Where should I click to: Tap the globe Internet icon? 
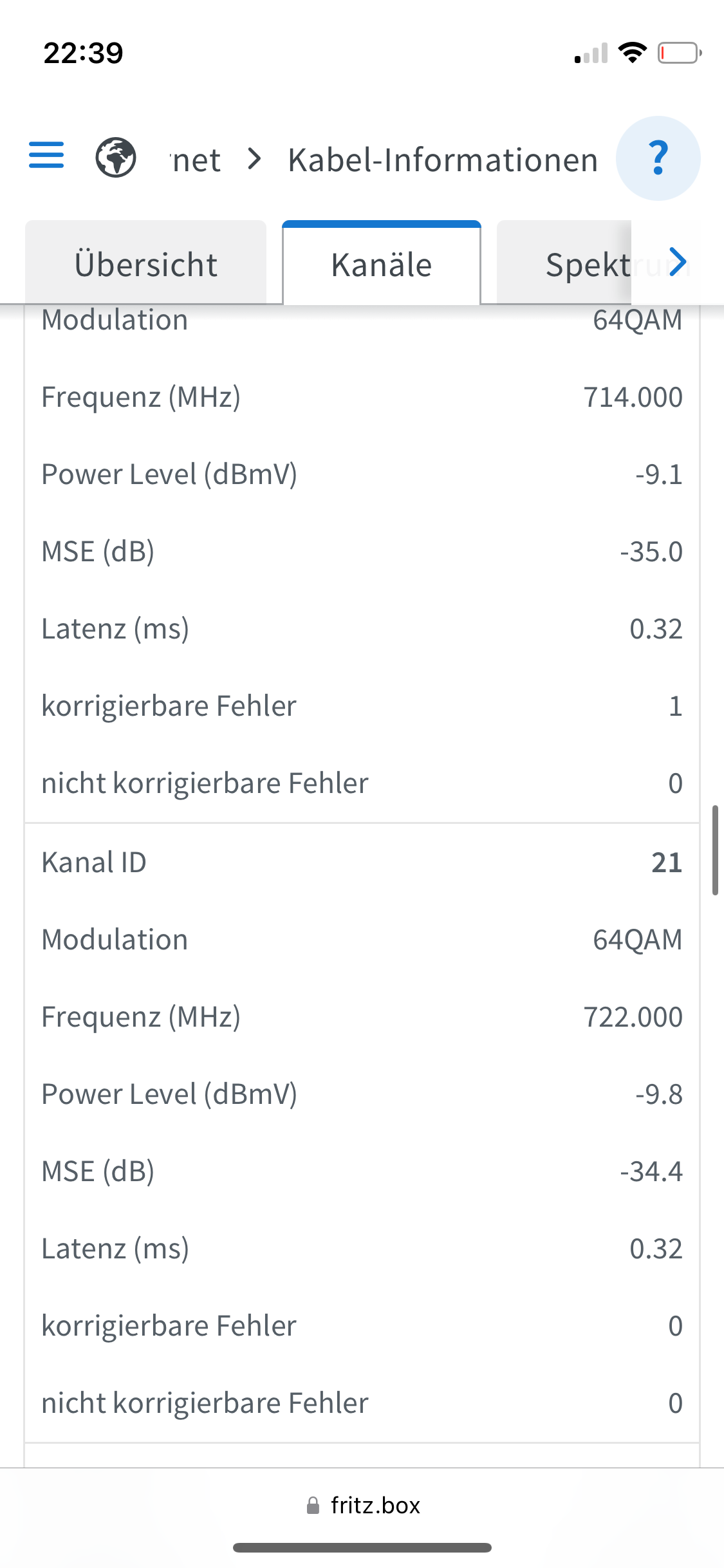point(116,158)
